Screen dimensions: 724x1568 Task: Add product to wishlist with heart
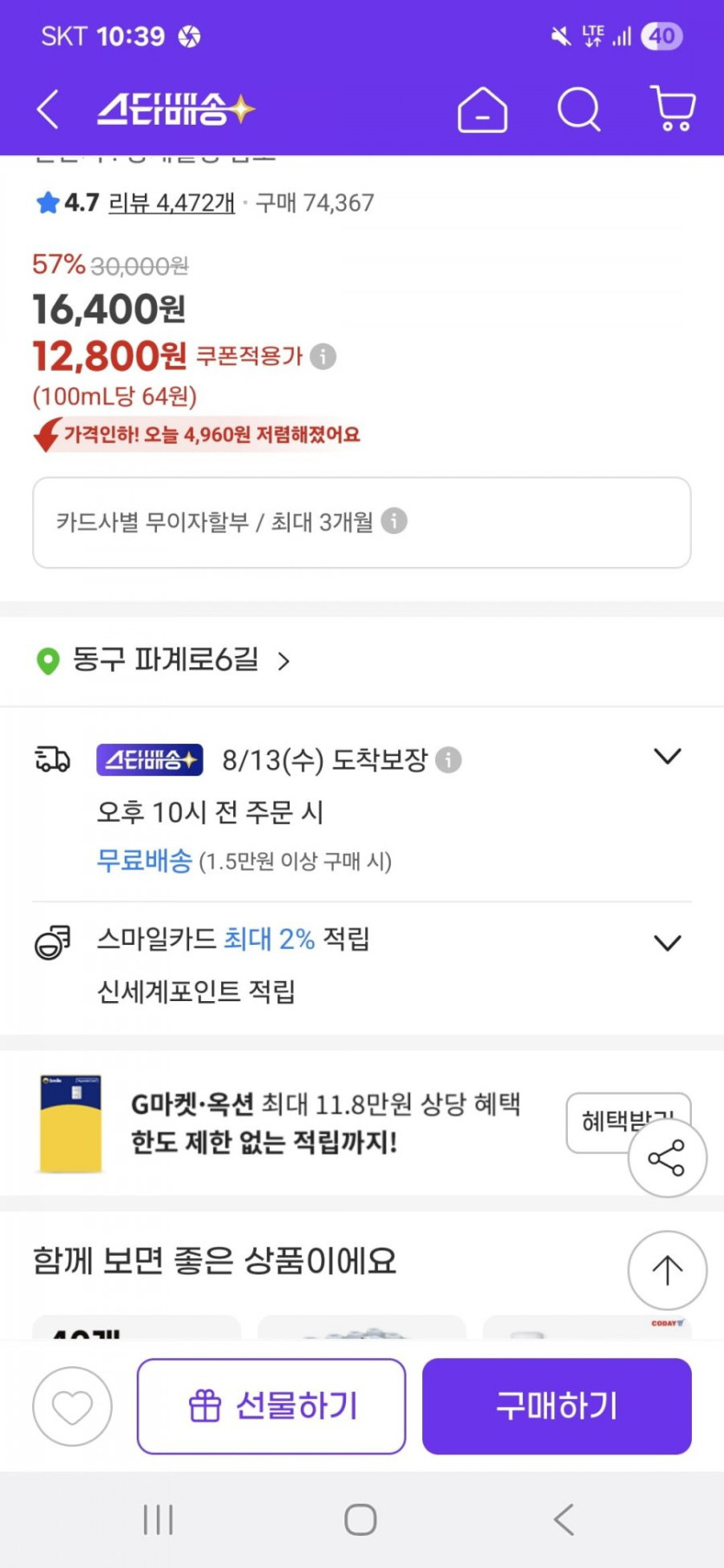pos(73,1406)
